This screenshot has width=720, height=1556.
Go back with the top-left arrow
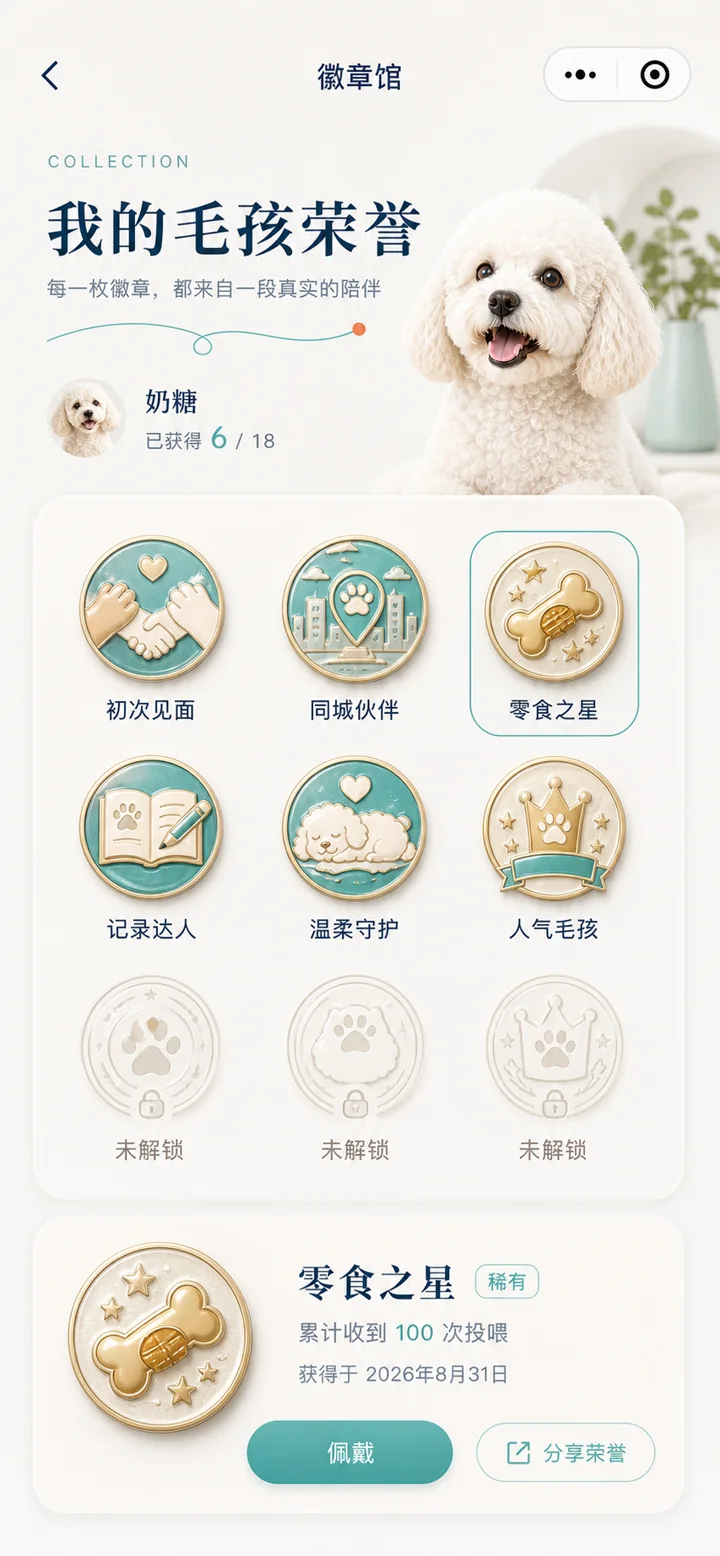click(50, 76)
